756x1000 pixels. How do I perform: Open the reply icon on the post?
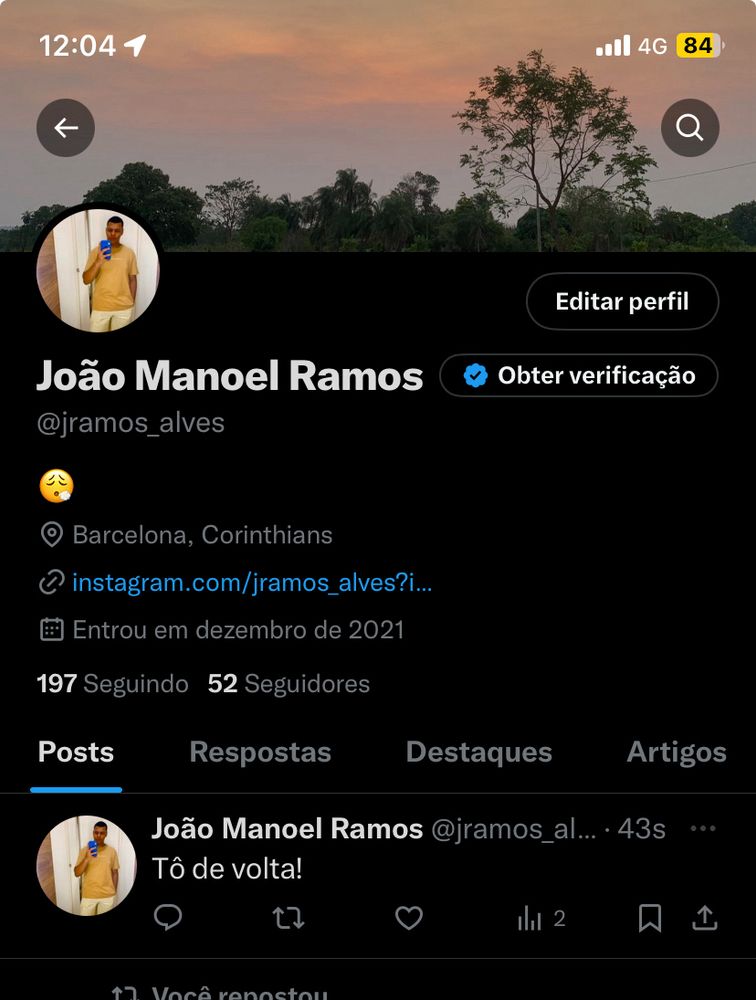169,917
